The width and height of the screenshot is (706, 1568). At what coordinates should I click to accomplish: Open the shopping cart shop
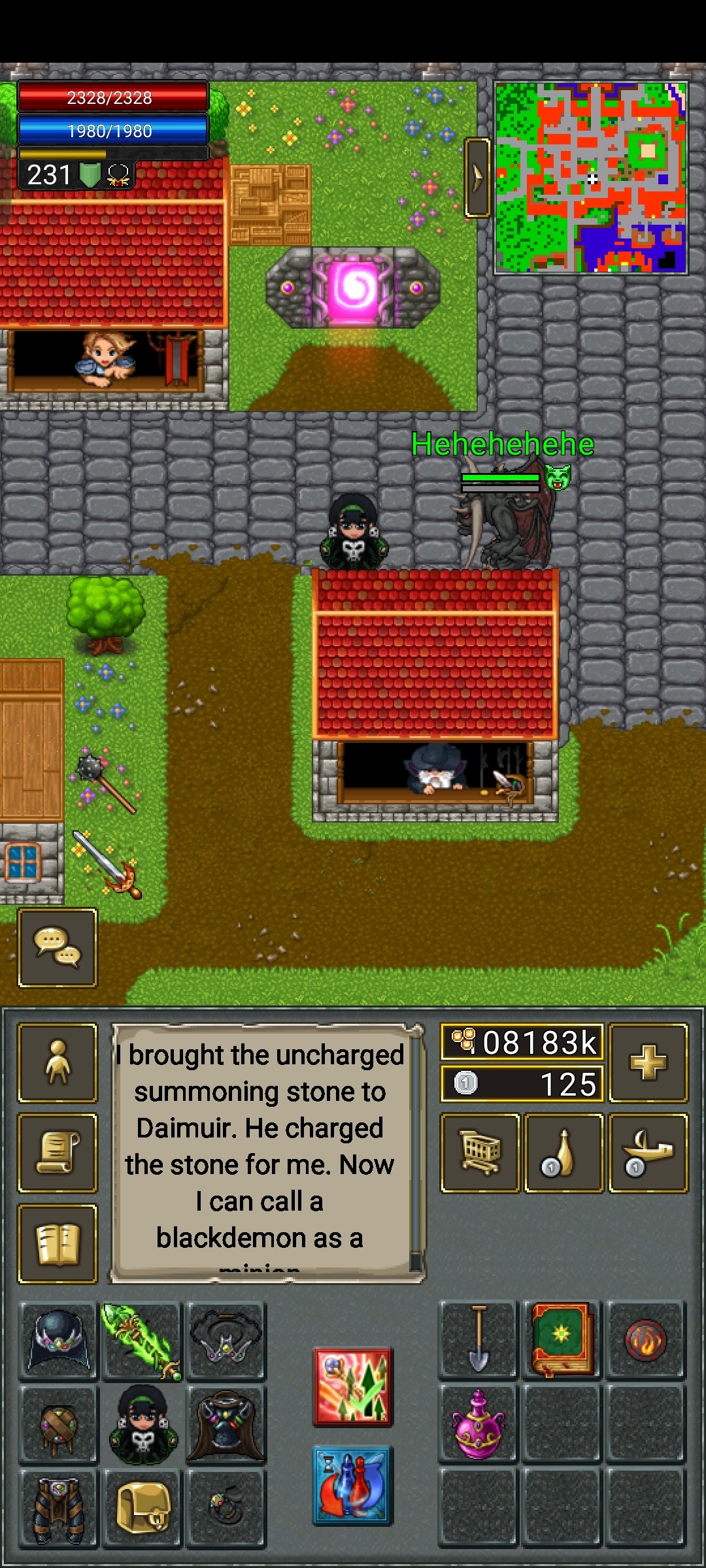point(480,1152)
